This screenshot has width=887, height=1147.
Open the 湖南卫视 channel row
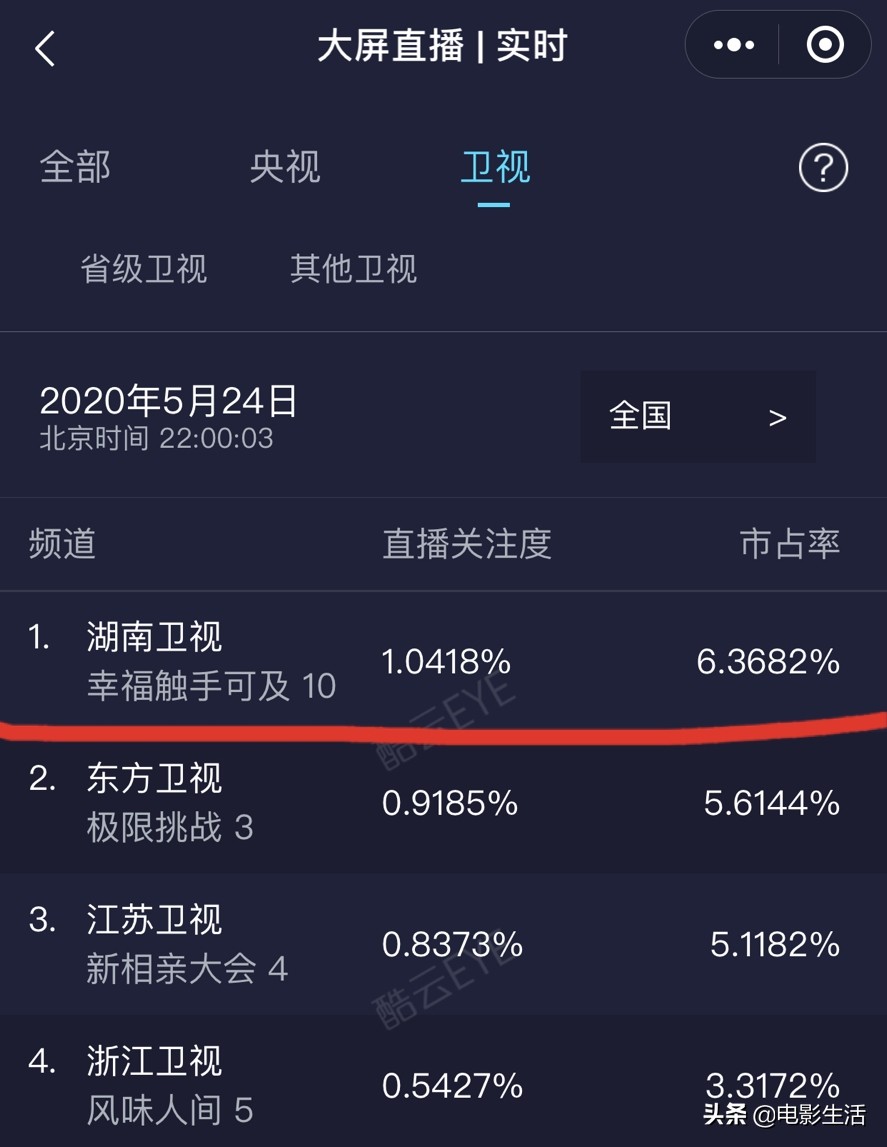click(x=443, y=661)
